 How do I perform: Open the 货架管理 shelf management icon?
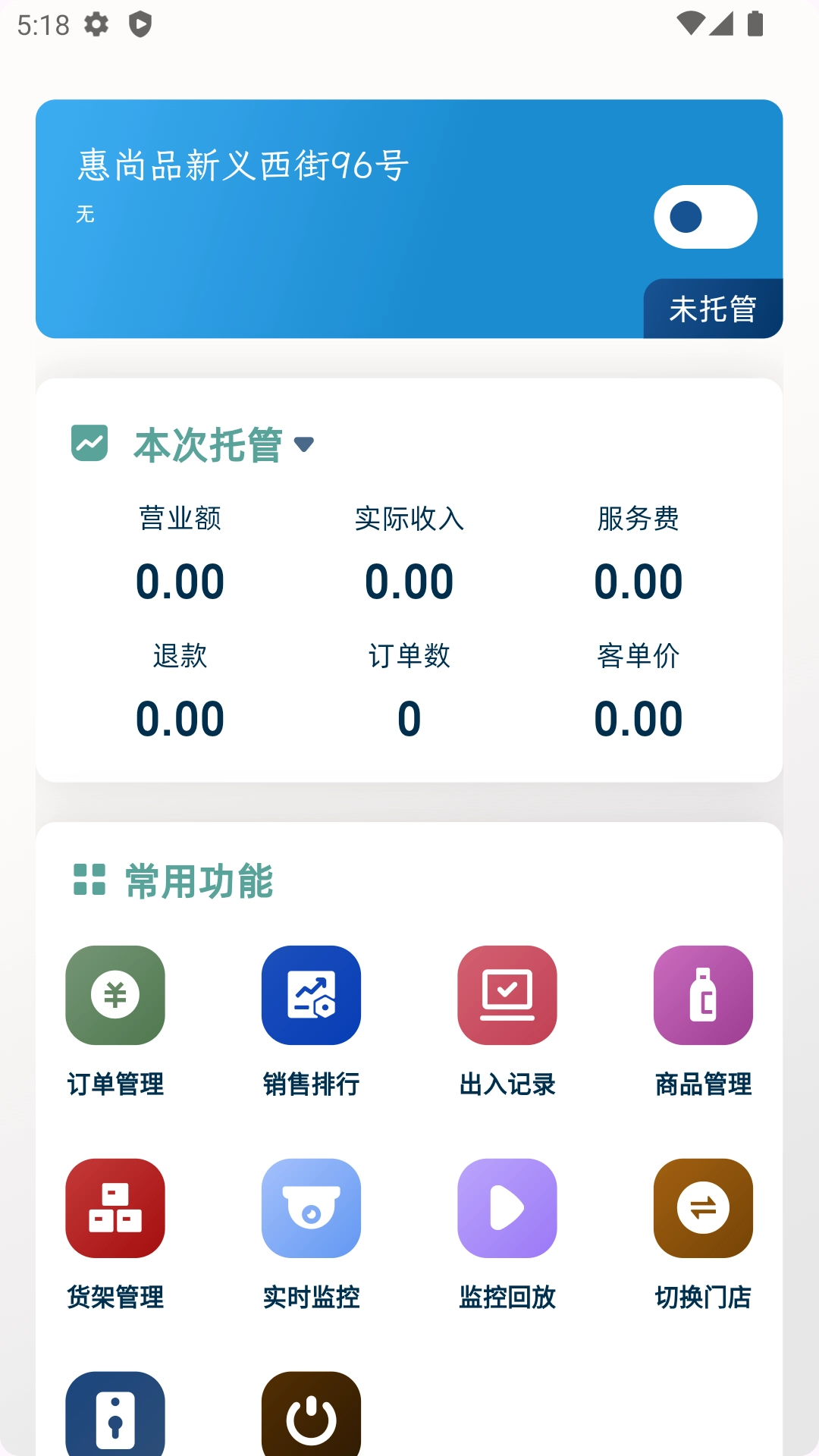click(x=115, y=1208)
